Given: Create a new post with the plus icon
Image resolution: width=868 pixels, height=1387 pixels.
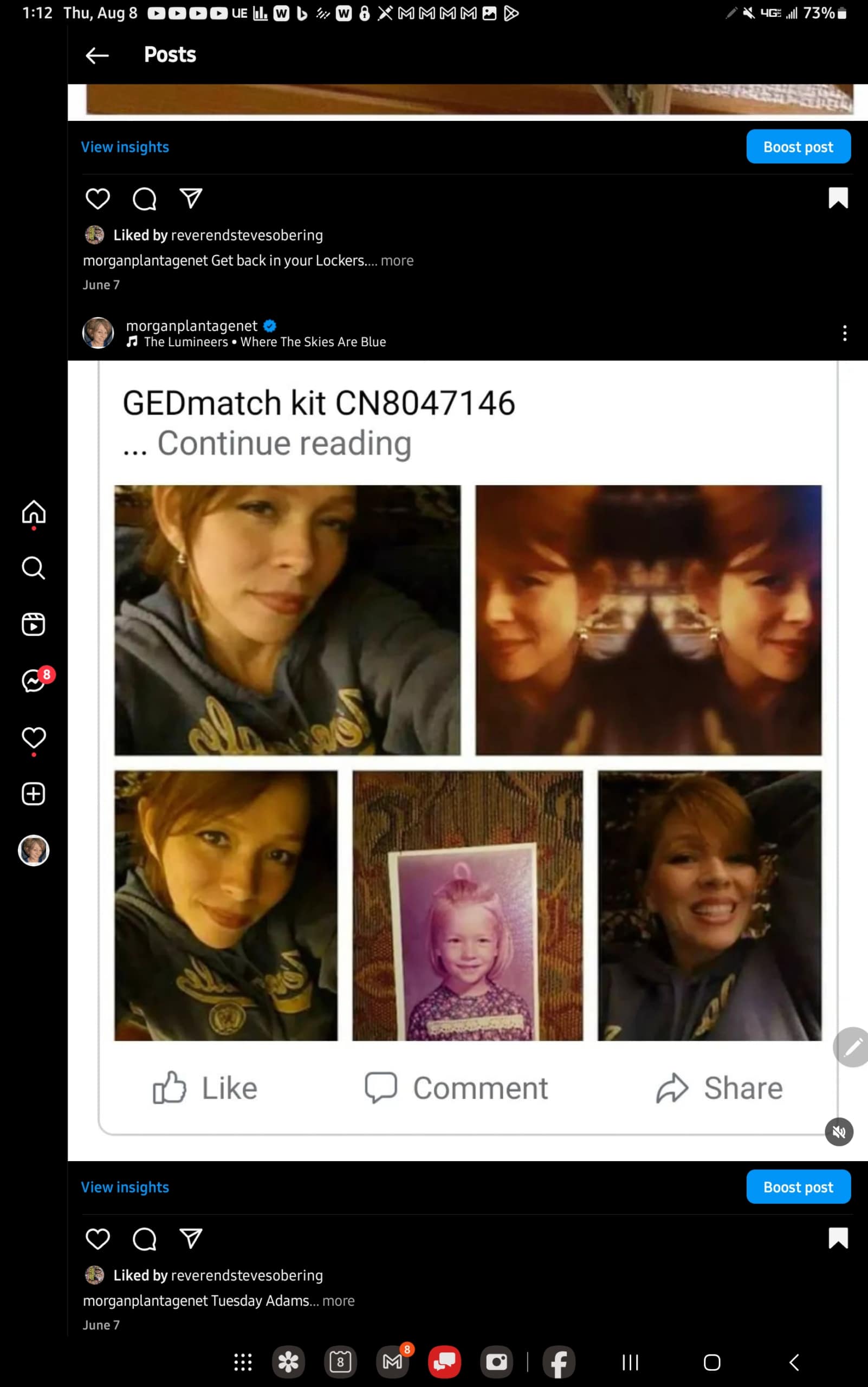Looking at the screenshot, I should coord(33,794).
